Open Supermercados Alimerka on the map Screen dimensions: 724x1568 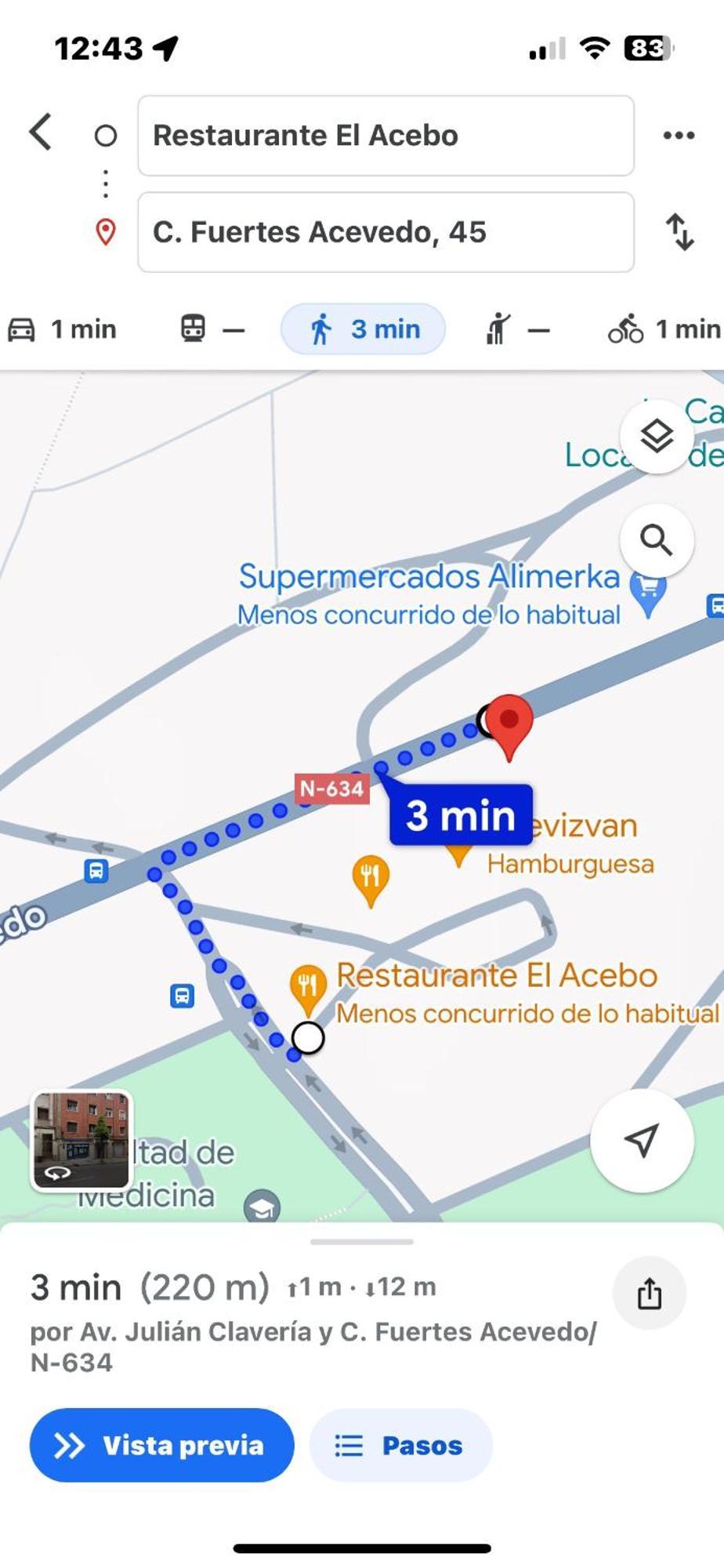pos(429,578)
